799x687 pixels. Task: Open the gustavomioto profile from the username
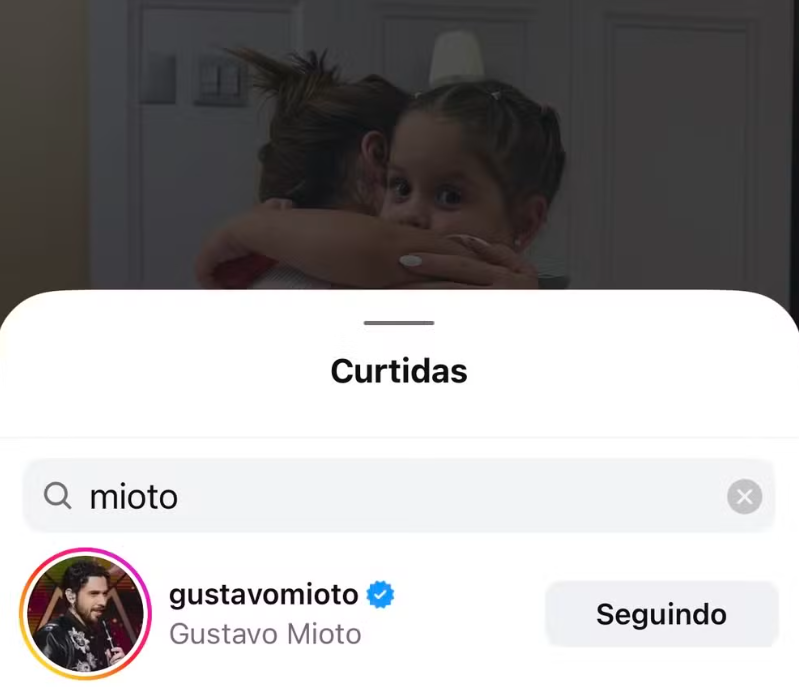[263, 594]
